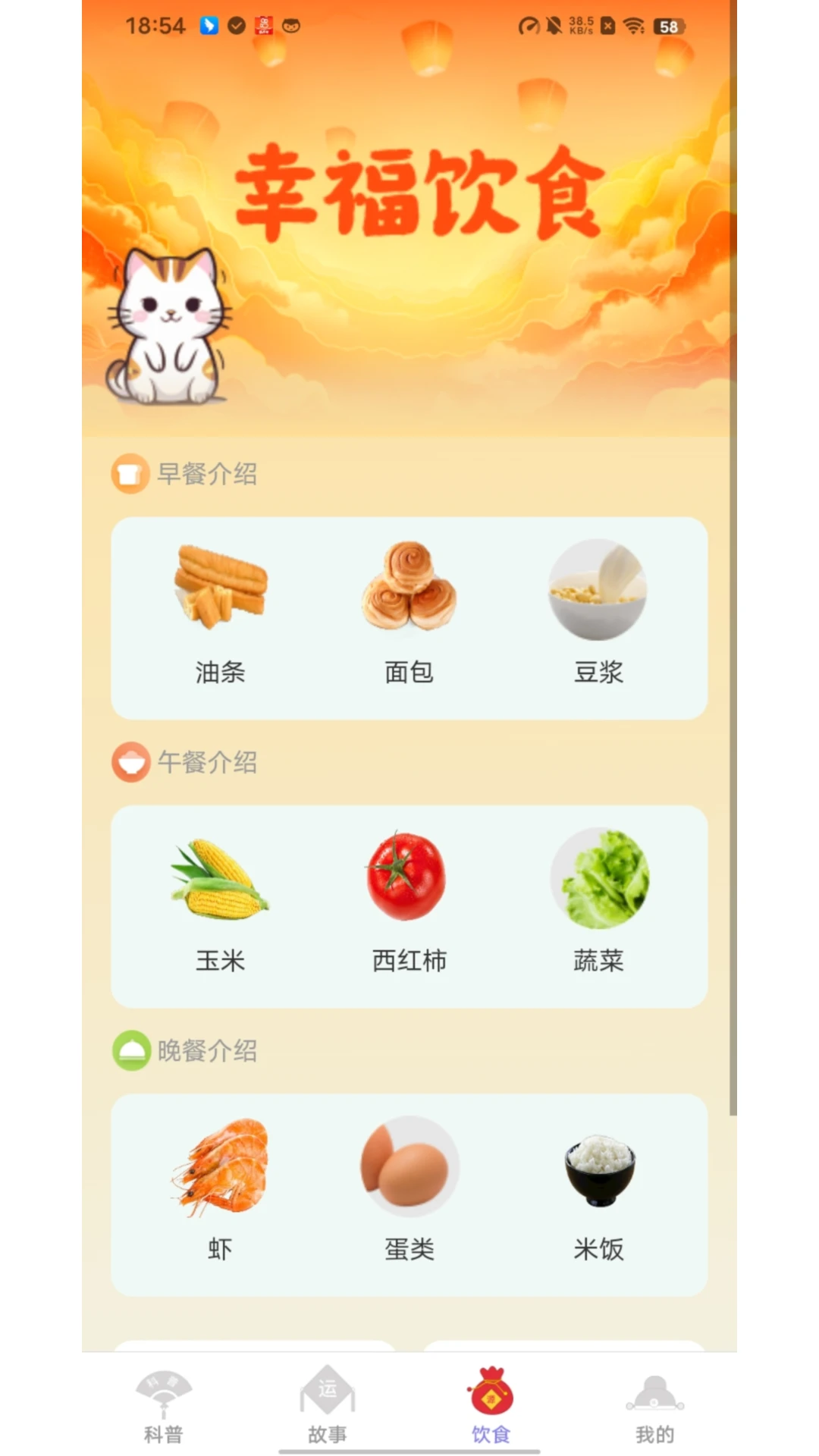Select the 虾 shrimp thumbnail
The width and height of the screenshot is (819, 1456).
(220, 1168)
